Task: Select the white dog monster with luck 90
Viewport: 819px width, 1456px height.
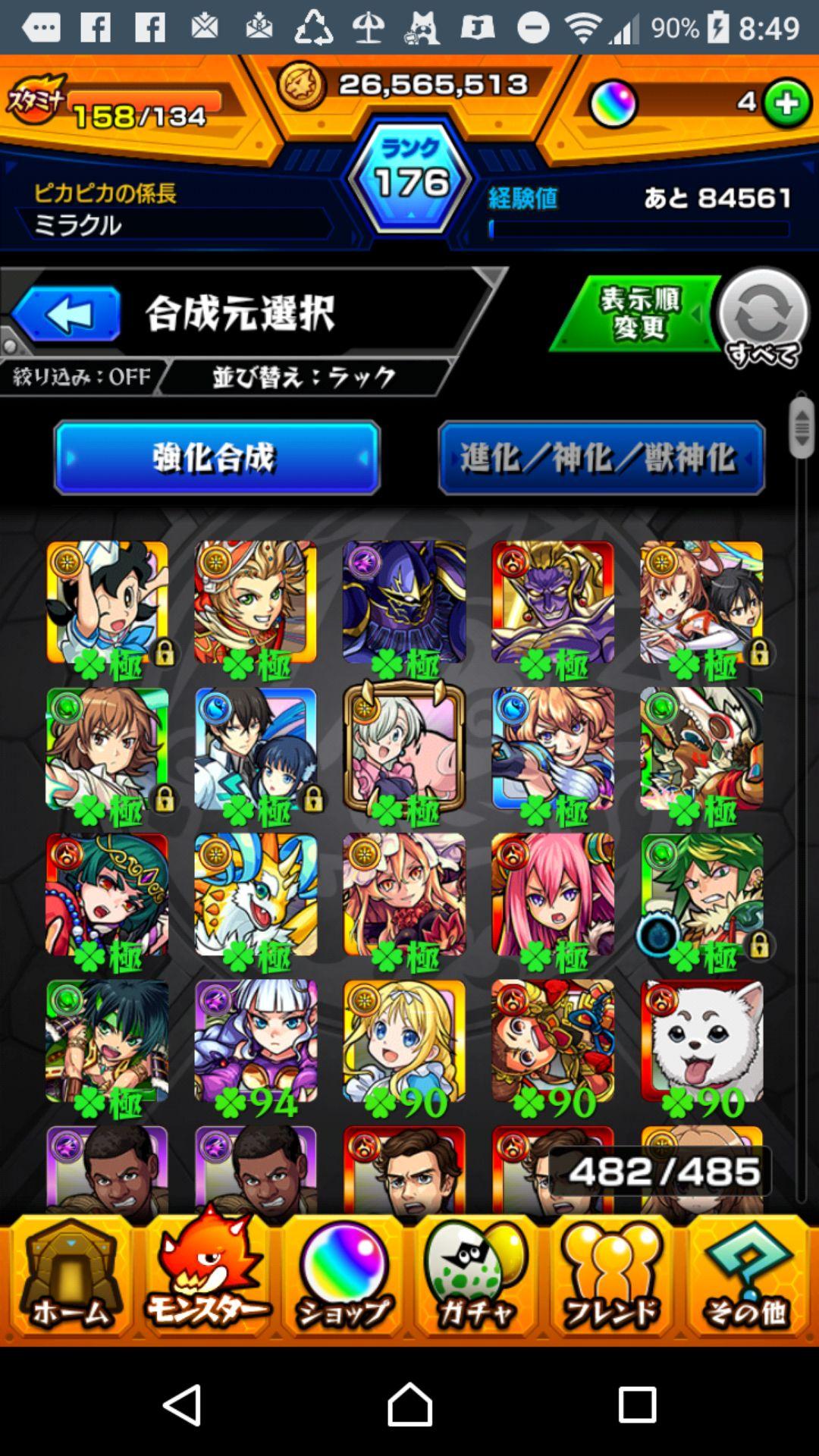Action: point(701,1043)
